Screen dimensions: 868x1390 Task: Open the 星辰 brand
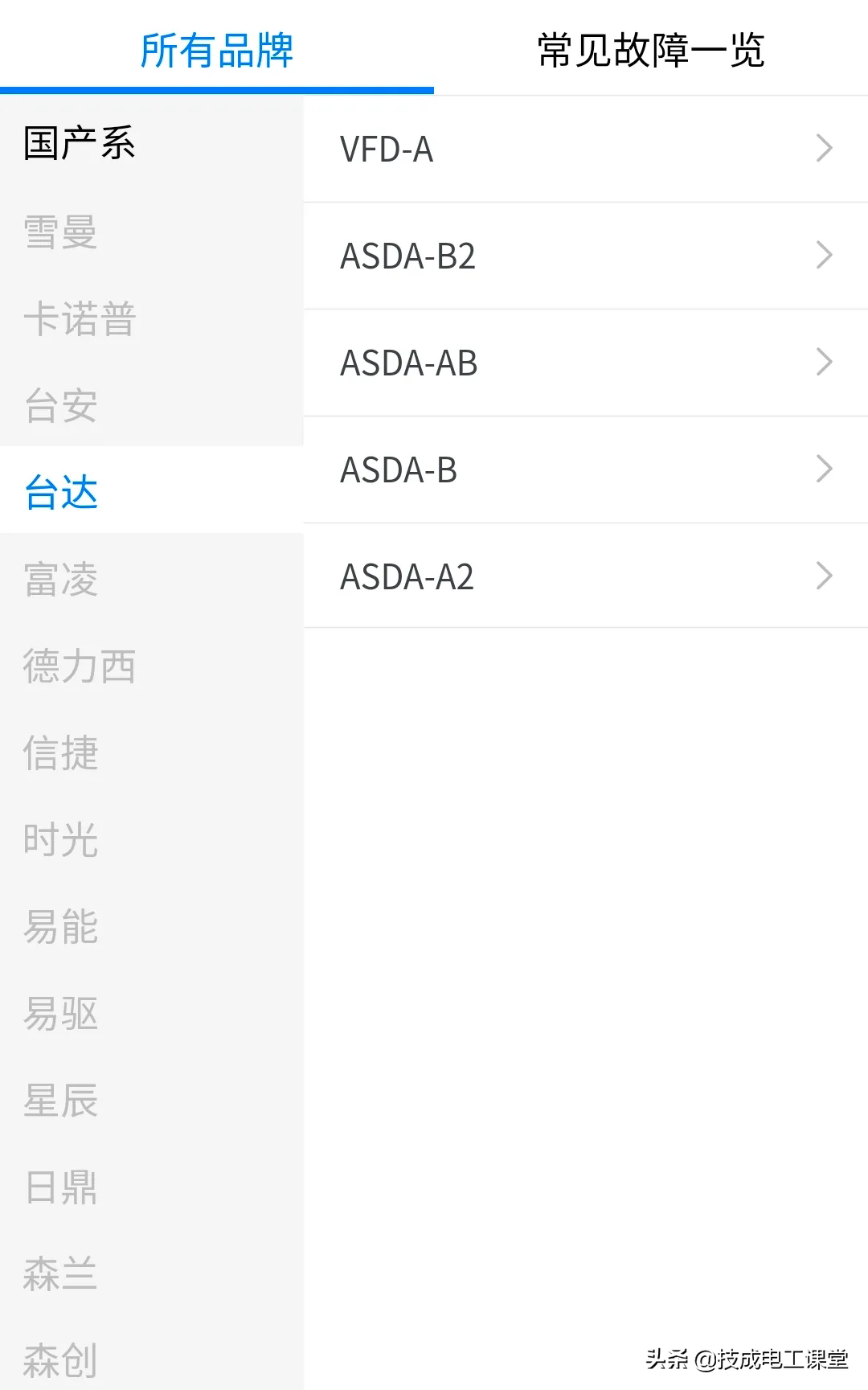tap(61, 1100)
